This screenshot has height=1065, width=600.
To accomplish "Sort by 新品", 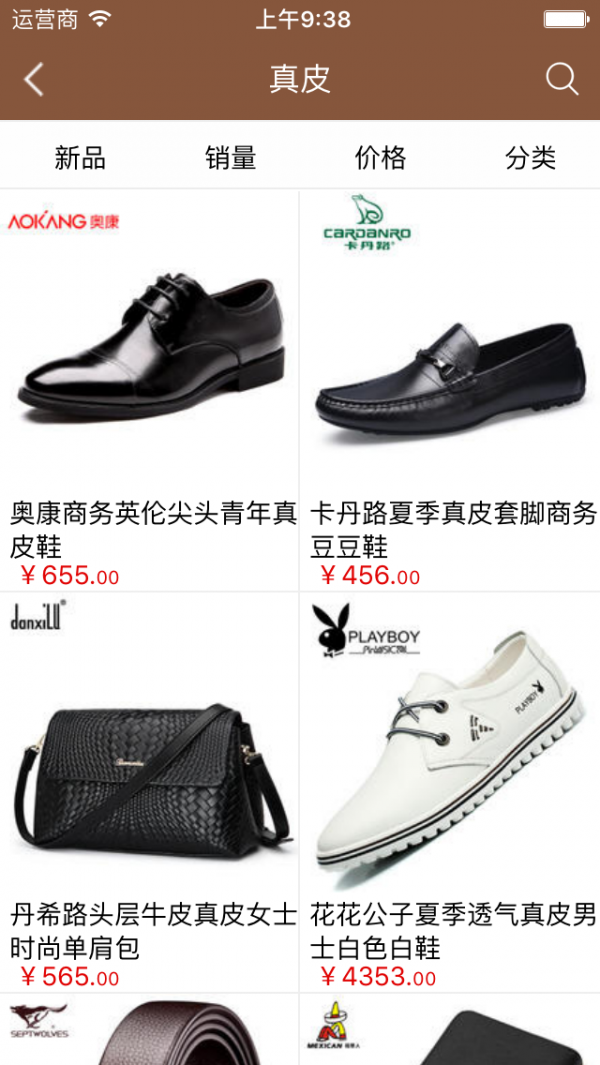I will tap(80, 158).
